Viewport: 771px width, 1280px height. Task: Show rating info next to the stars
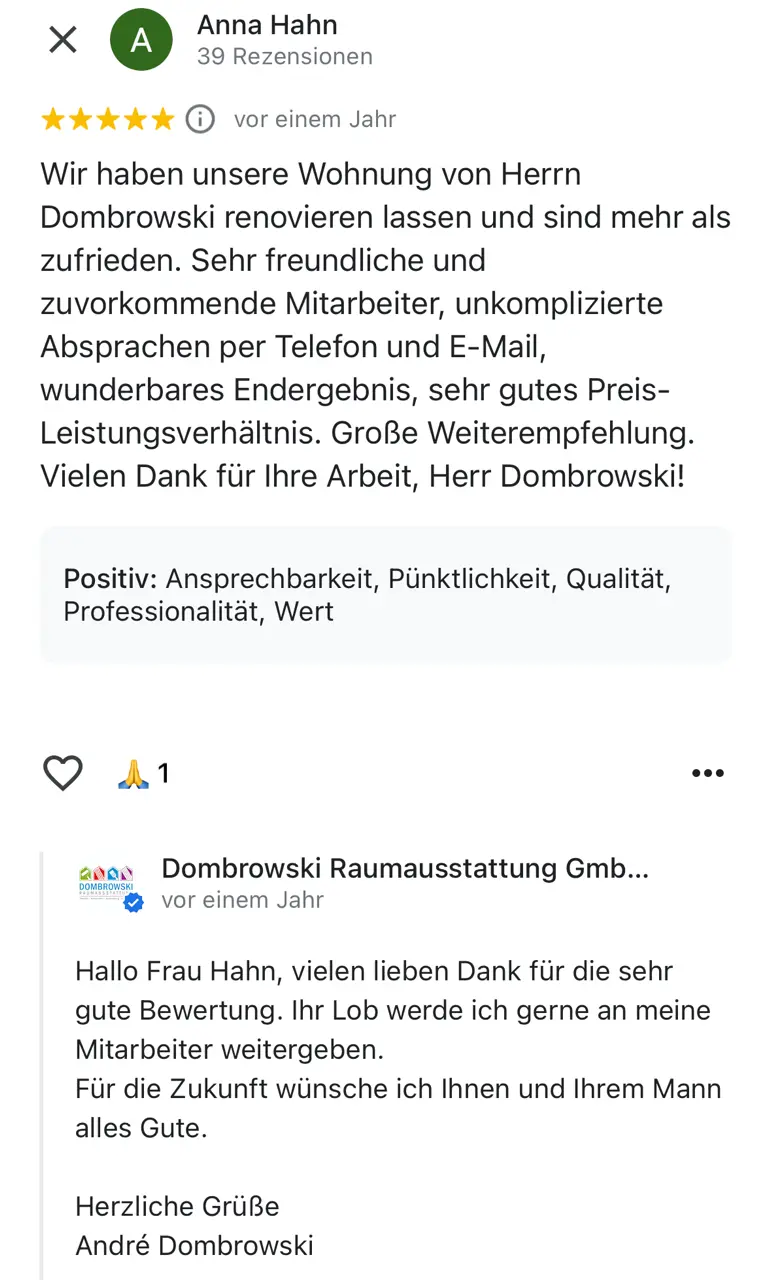tap(201, 120)
